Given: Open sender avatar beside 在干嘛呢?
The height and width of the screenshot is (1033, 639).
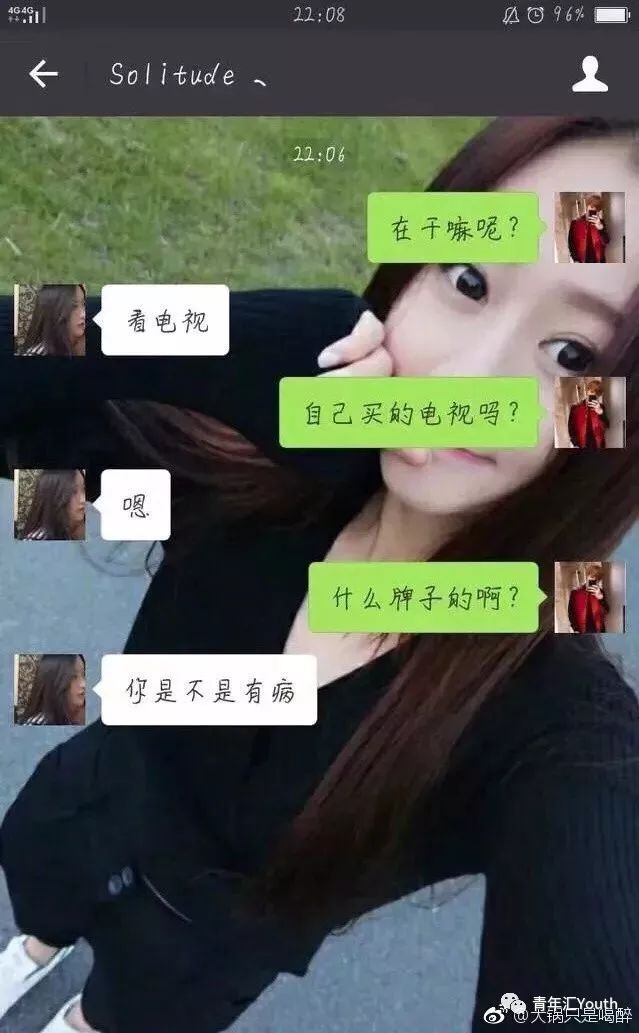Looking at the screenshot, I should coord(590,227).
